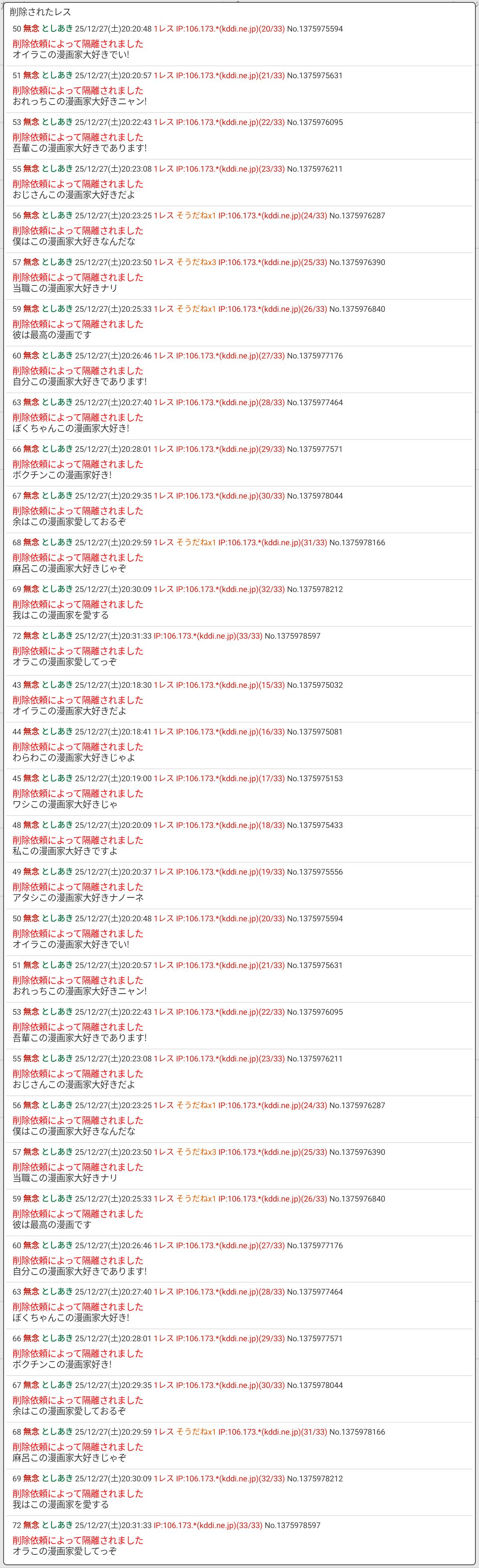Open post number No.1375975153
Image resolution: width=479 pixels, height=1568 pixels.
click(x=315, y=778)
